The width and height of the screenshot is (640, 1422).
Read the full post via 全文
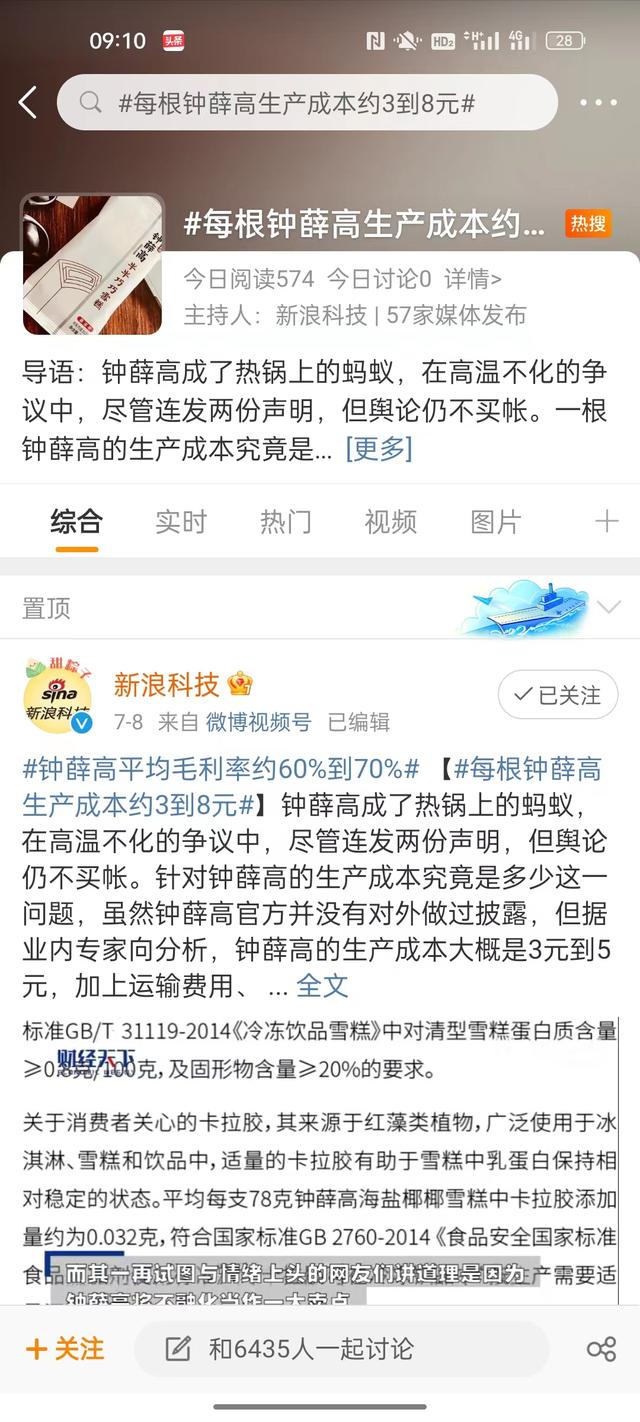(322, 985)
